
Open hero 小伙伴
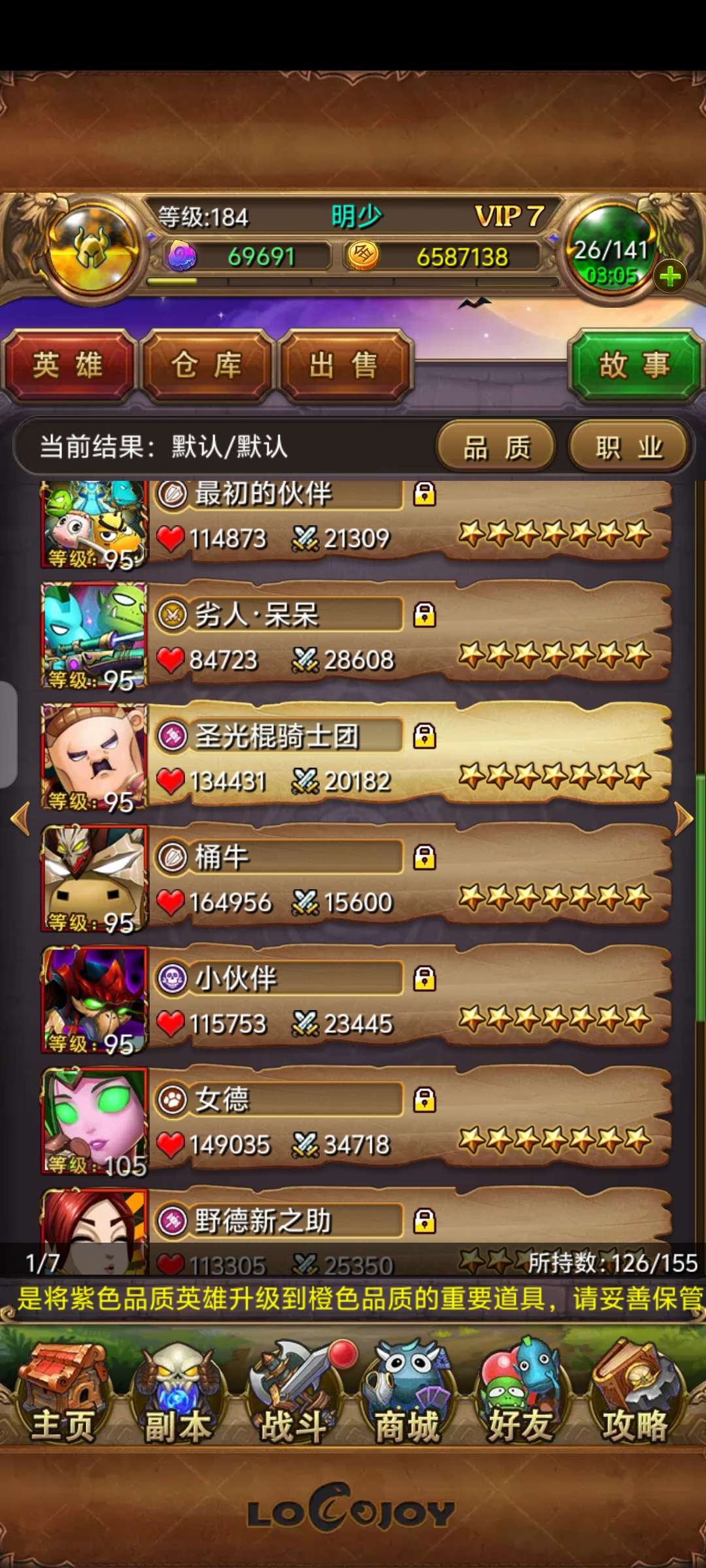coord(405,1000)
